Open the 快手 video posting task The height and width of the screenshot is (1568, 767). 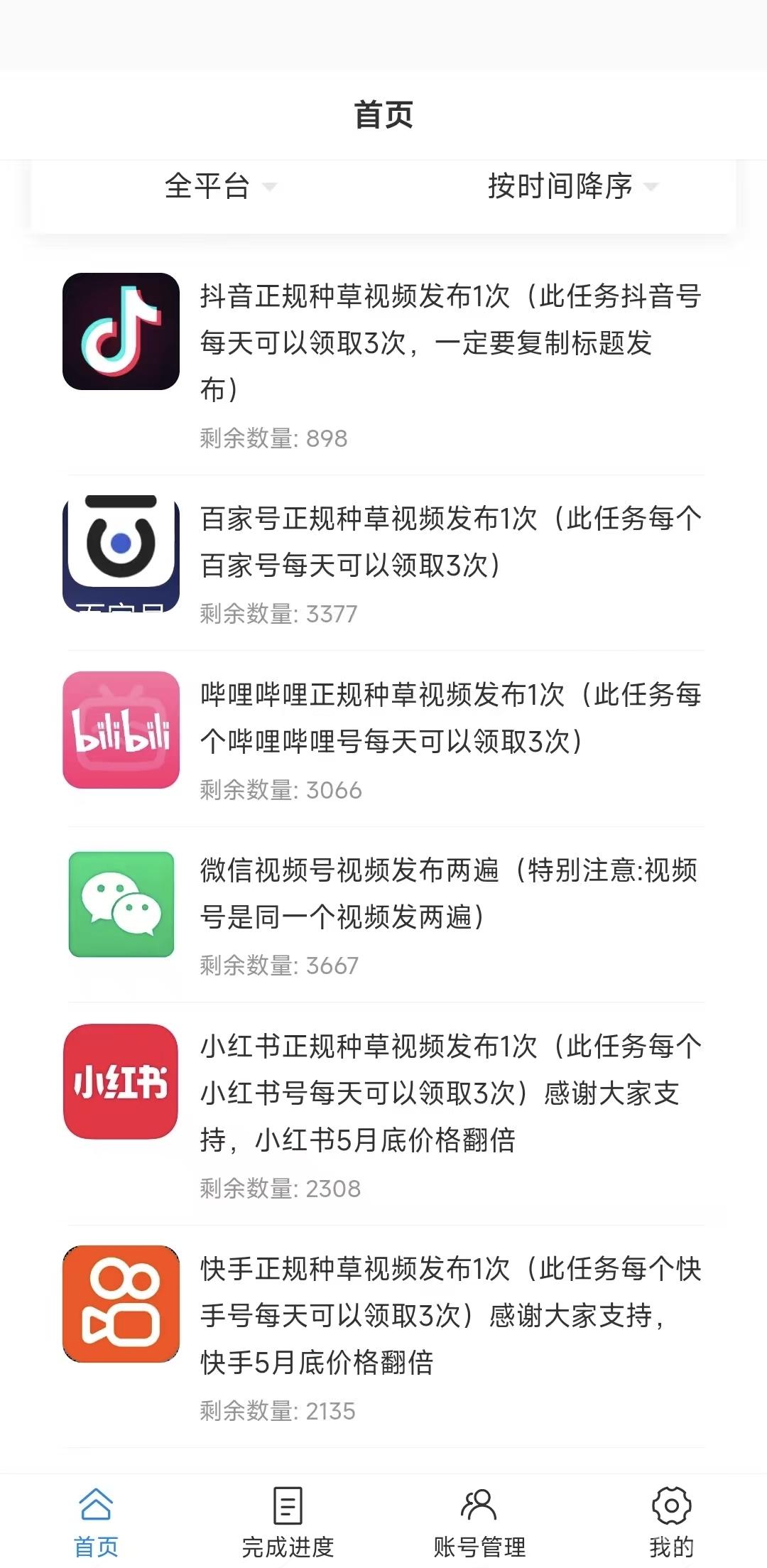coord(383,1337)
